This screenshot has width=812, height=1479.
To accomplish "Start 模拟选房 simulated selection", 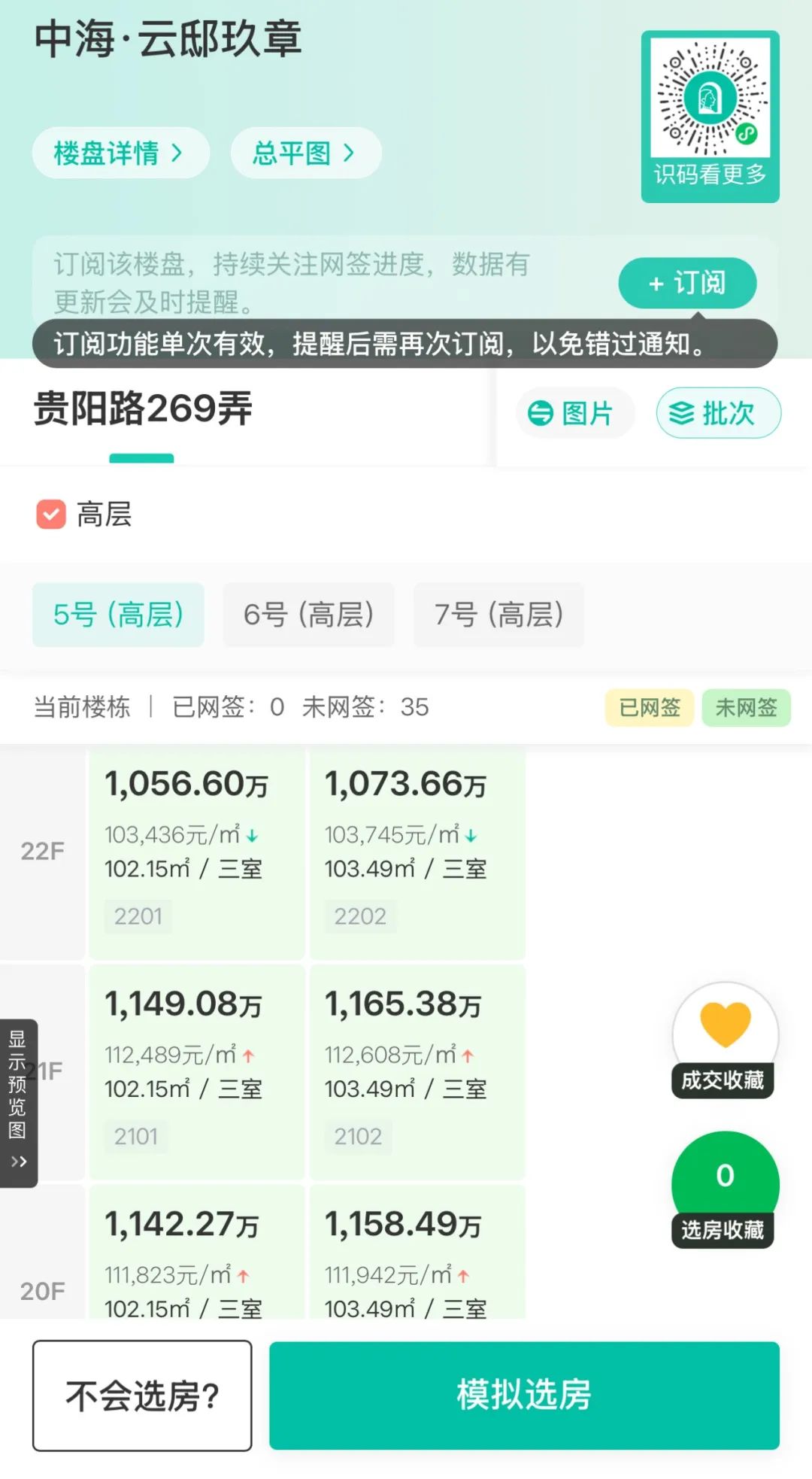I will point(524,1395).
